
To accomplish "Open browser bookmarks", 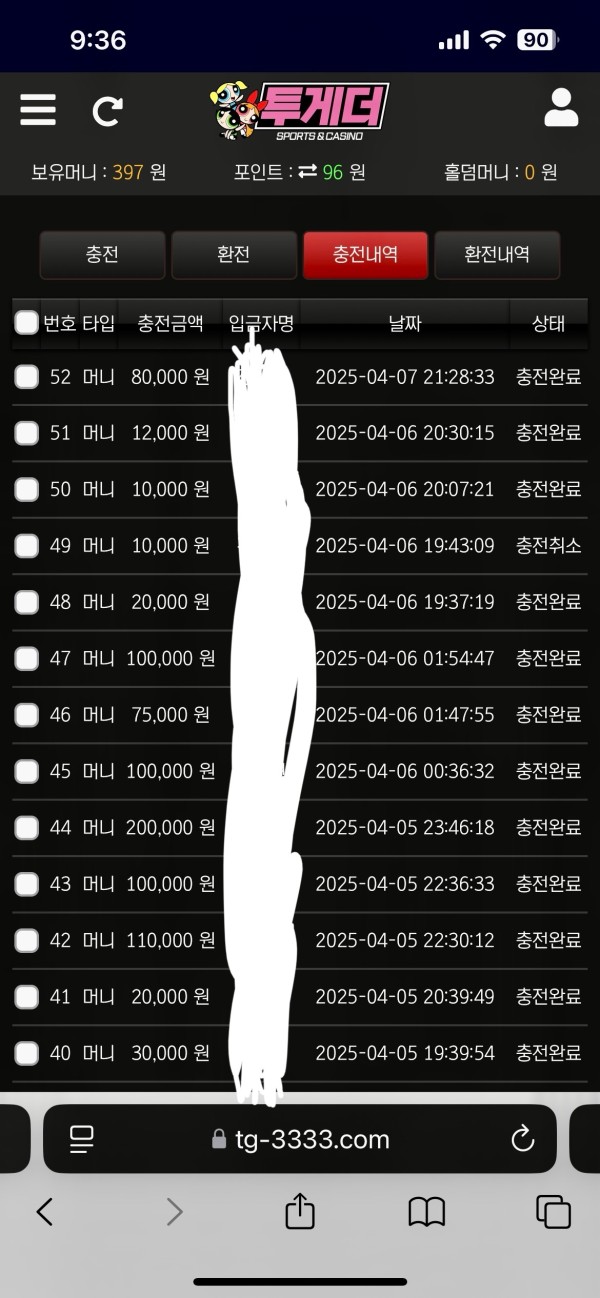I will [427, 1213].
